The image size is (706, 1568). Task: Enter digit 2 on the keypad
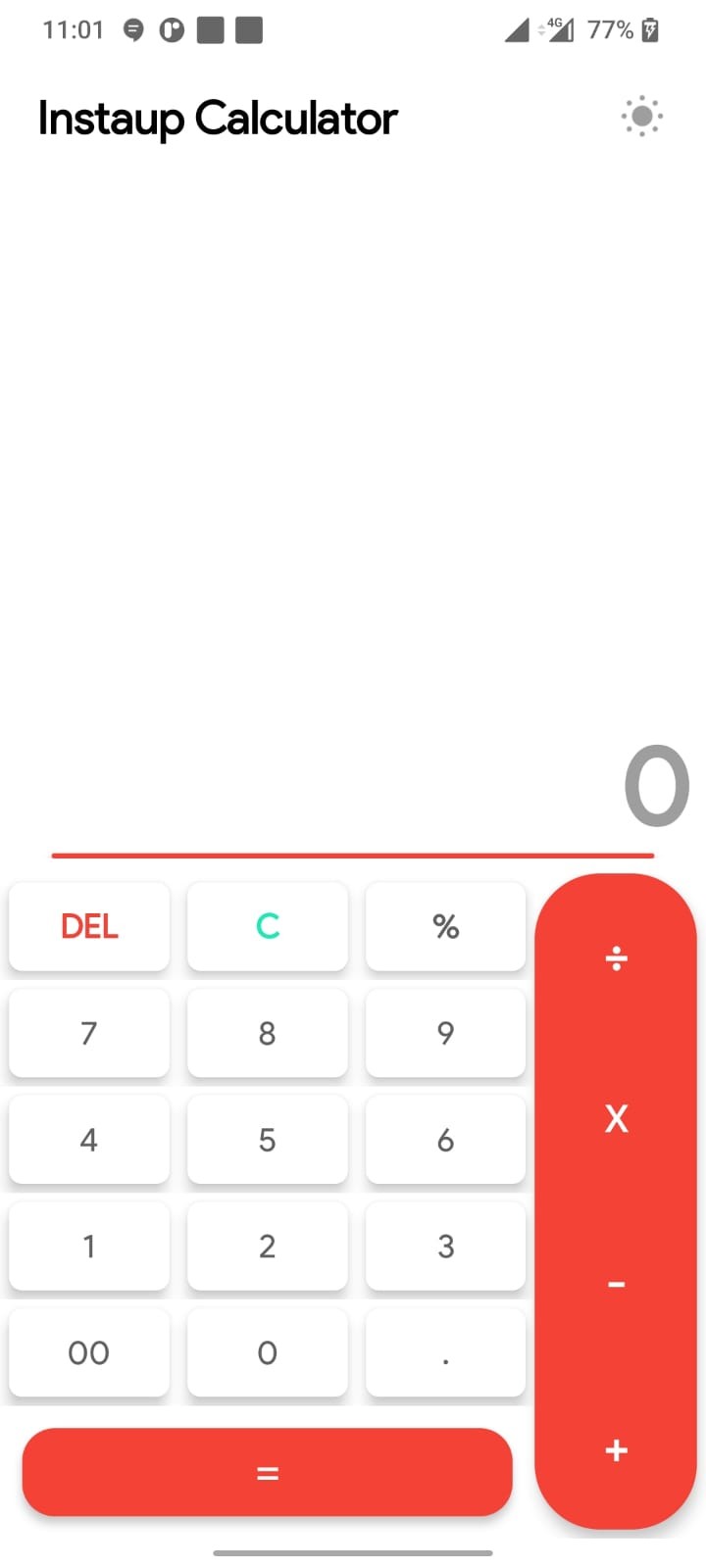coord(268,1247)
